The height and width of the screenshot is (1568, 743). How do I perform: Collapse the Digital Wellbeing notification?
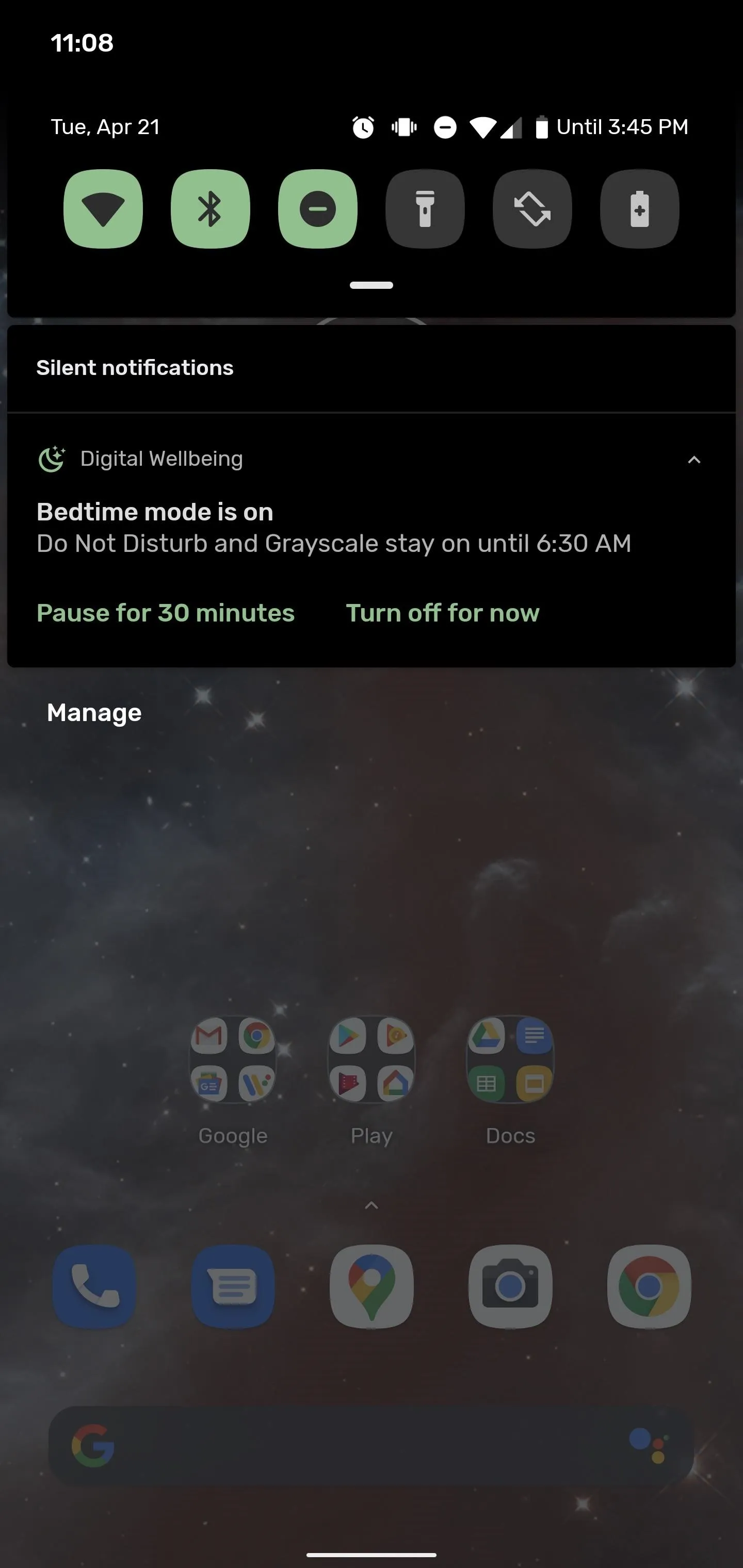[x=694, y=460]
